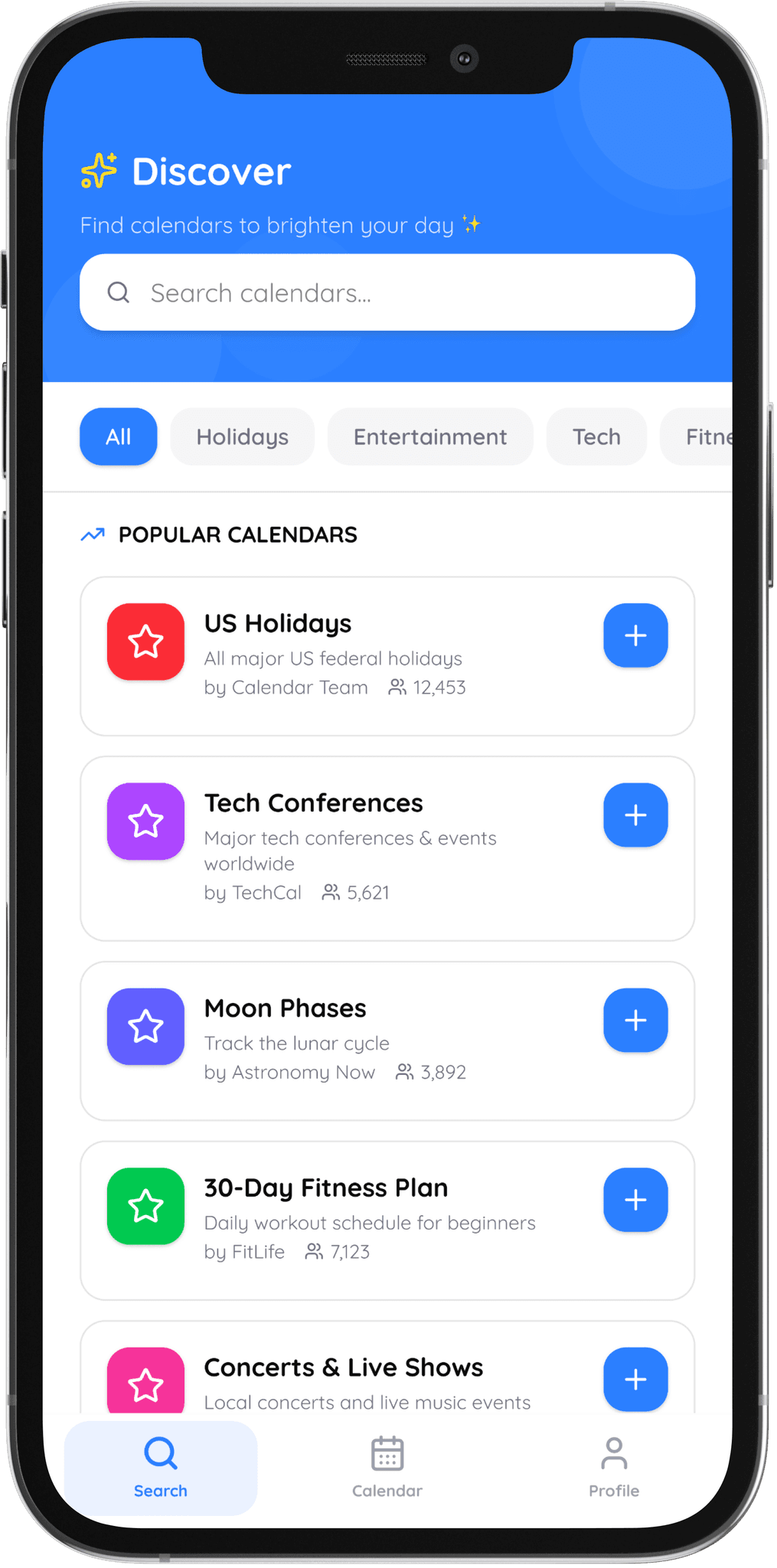
Task: Select the All filter chip
Action: [118, 436]
